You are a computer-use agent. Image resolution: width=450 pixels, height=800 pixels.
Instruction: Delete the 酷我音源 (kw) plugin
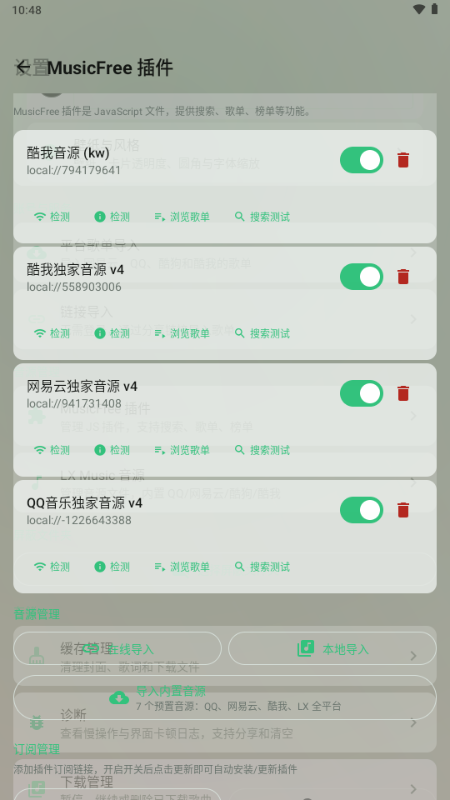403,160
